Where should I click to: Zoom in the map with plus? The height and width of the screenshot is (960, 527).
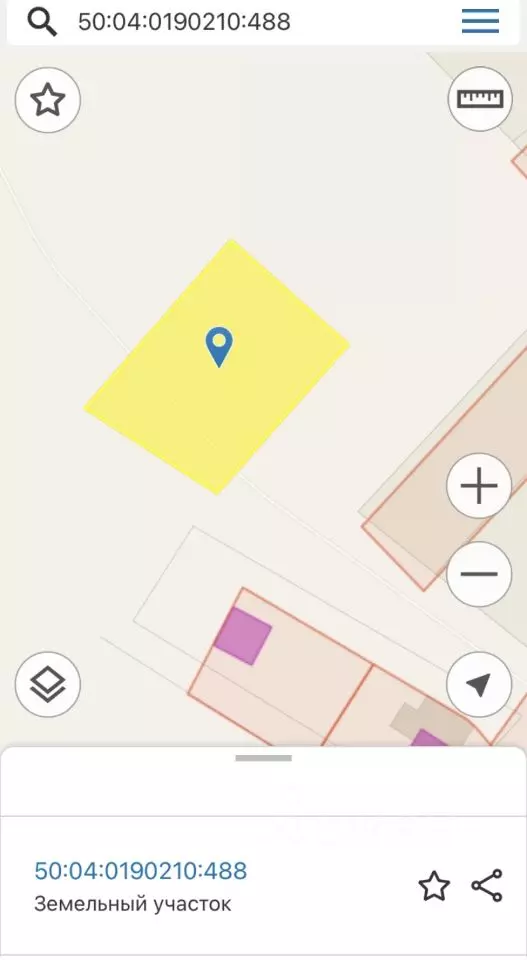479,486
